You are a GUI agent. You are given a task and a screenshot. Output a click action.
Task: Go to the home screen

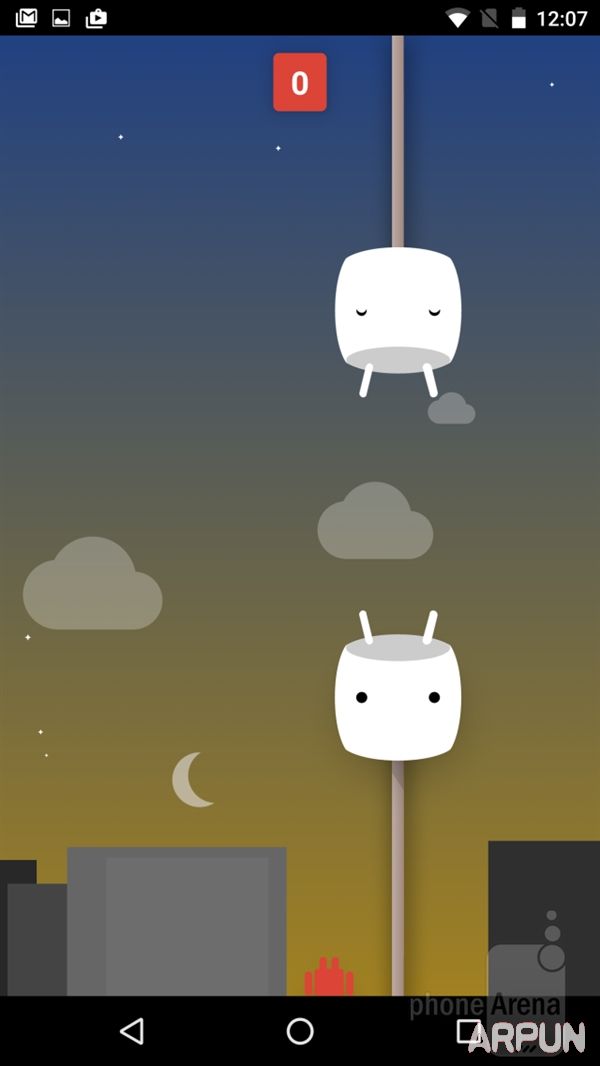tap(300, 1031)
